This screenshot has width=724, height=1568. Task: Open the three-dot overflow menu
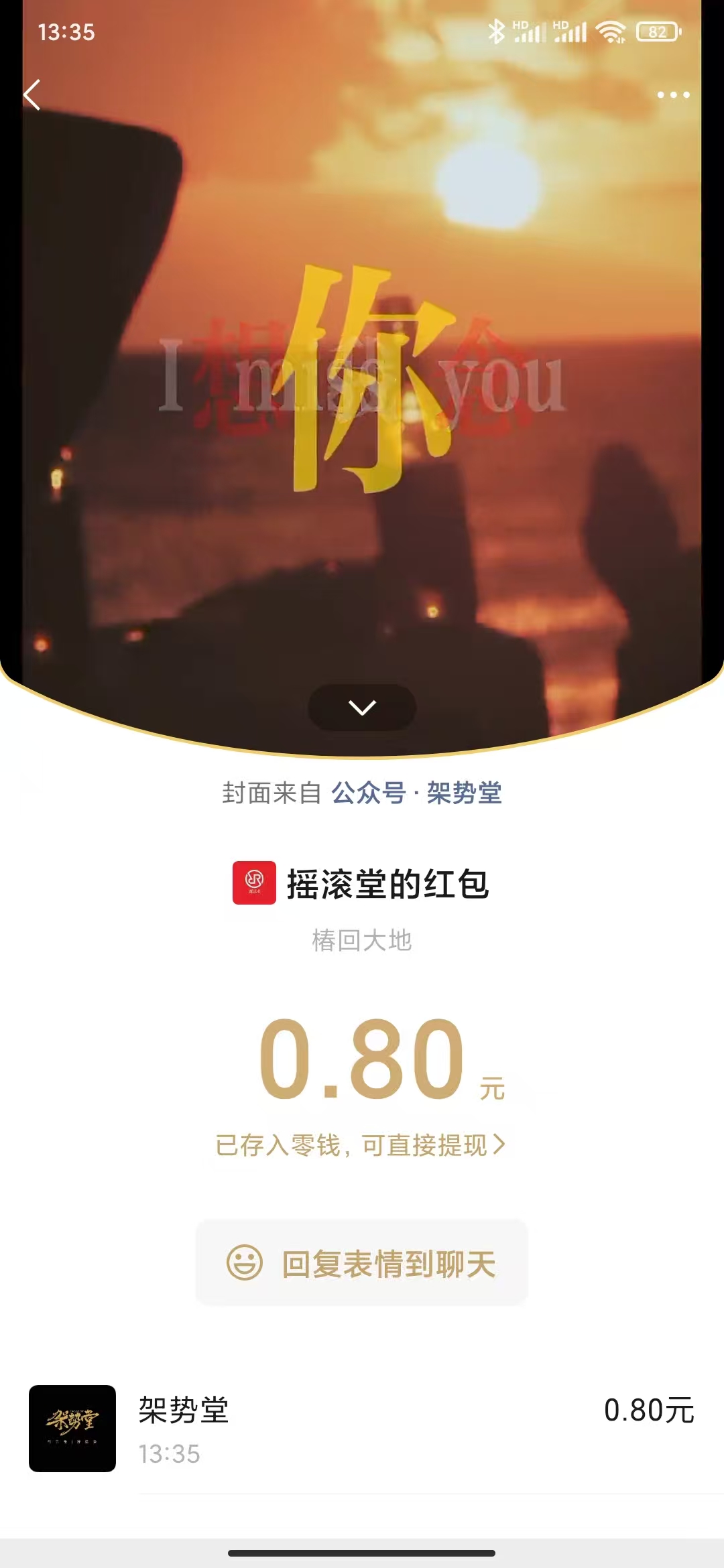tap(673, 94)
